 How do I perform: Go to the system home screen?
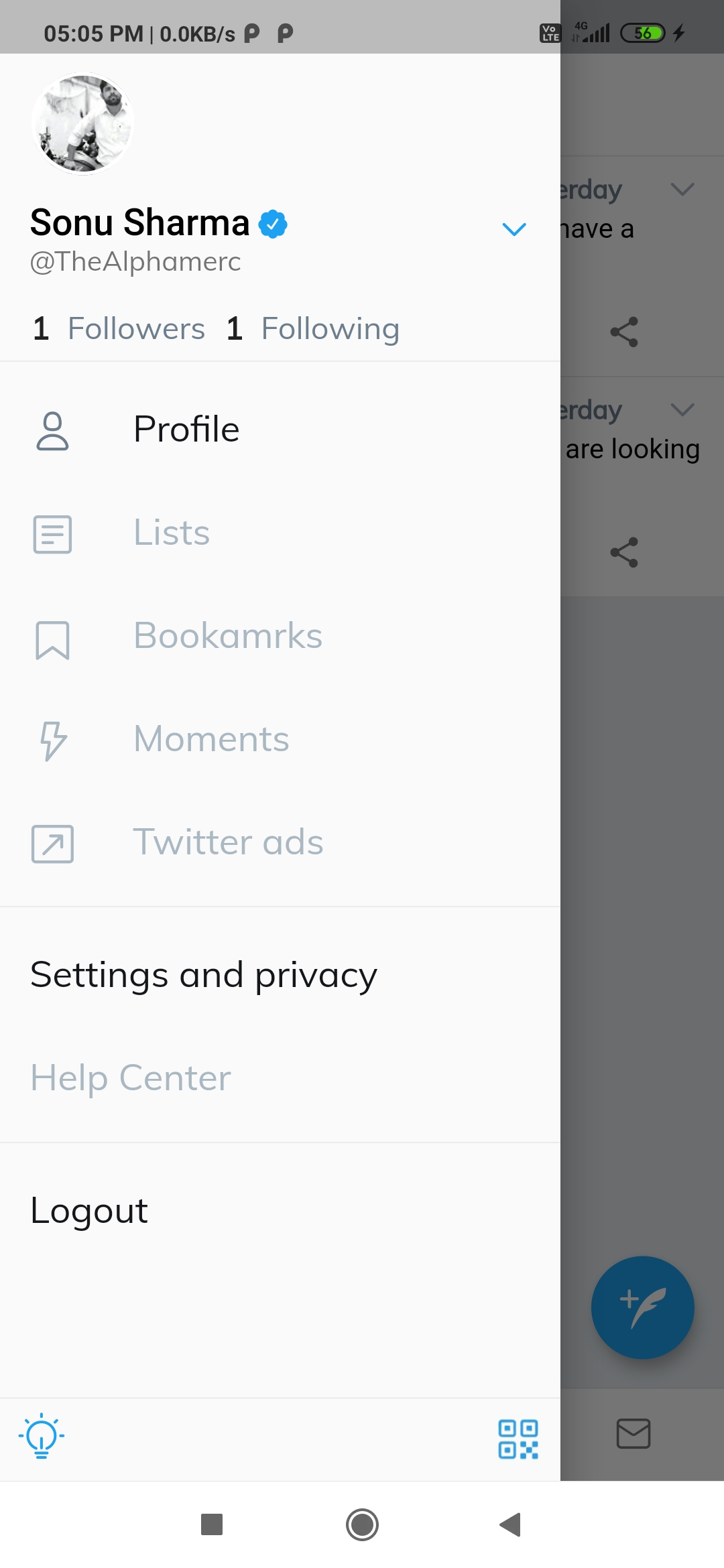362,1524
